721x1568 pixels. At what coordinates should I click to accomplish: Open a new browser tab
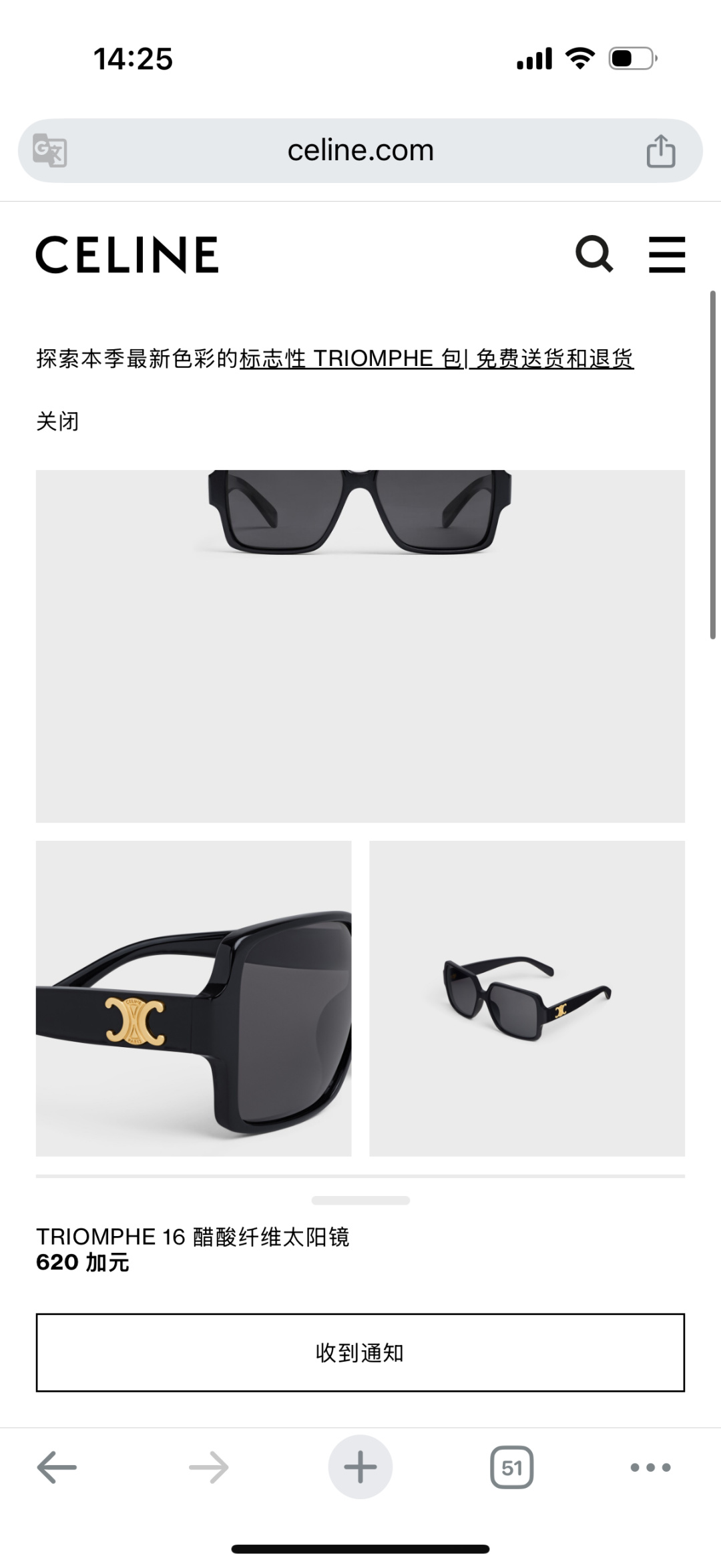(x=360, y=1467)
